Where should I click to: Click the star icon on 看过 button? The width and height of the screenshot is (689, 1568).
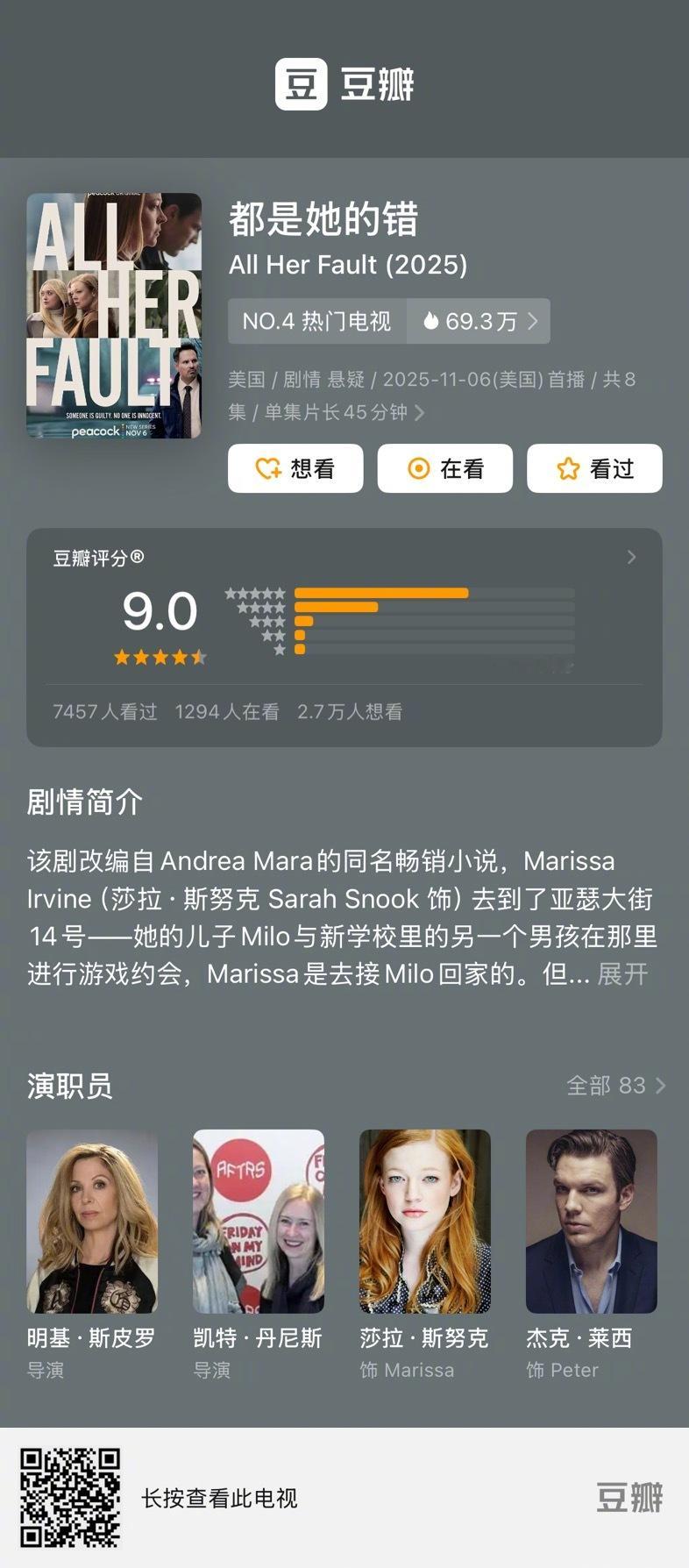click(x=568, y=468)
